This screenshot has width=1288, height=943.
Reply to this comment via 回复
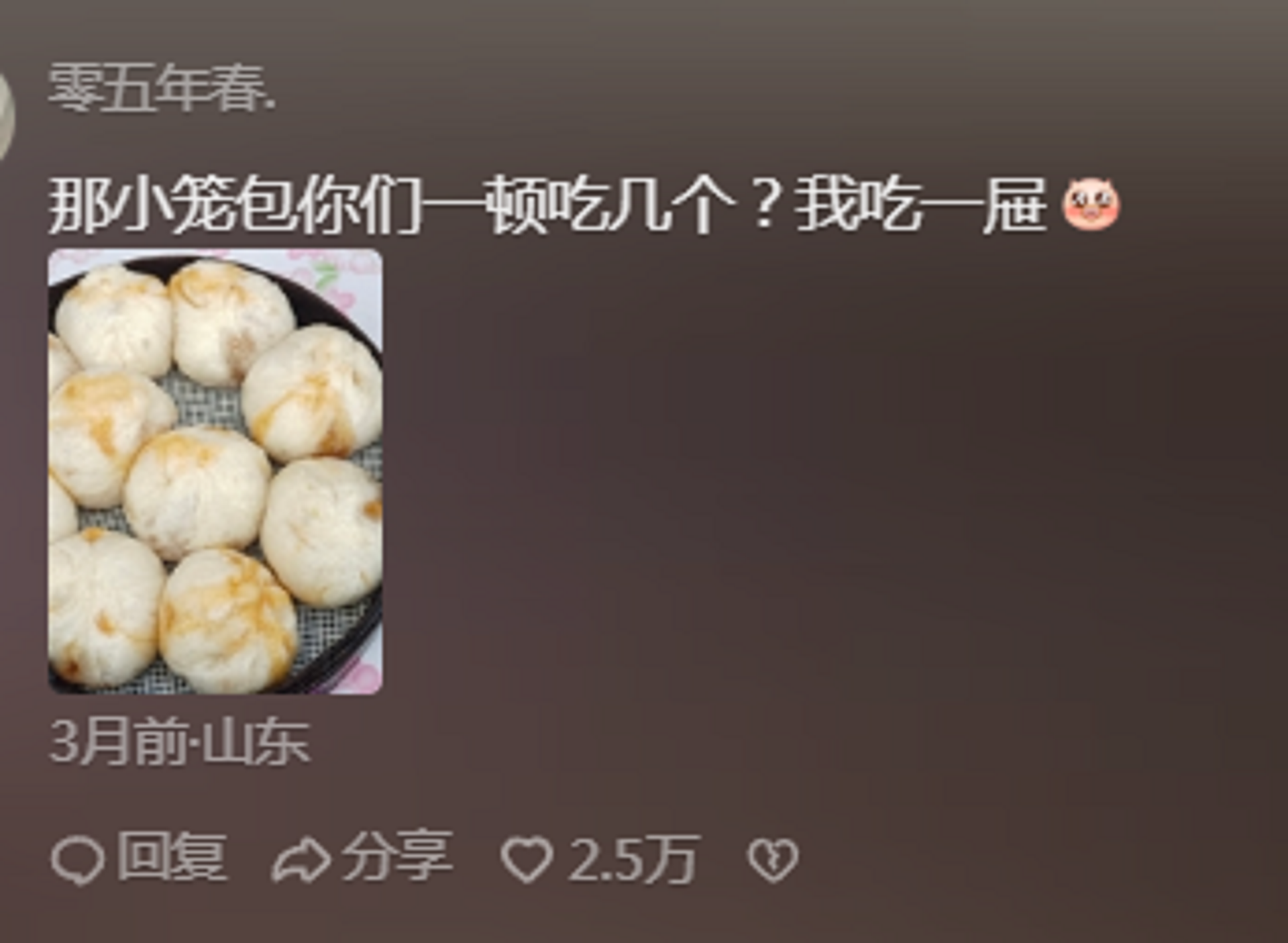coord(139,858)
